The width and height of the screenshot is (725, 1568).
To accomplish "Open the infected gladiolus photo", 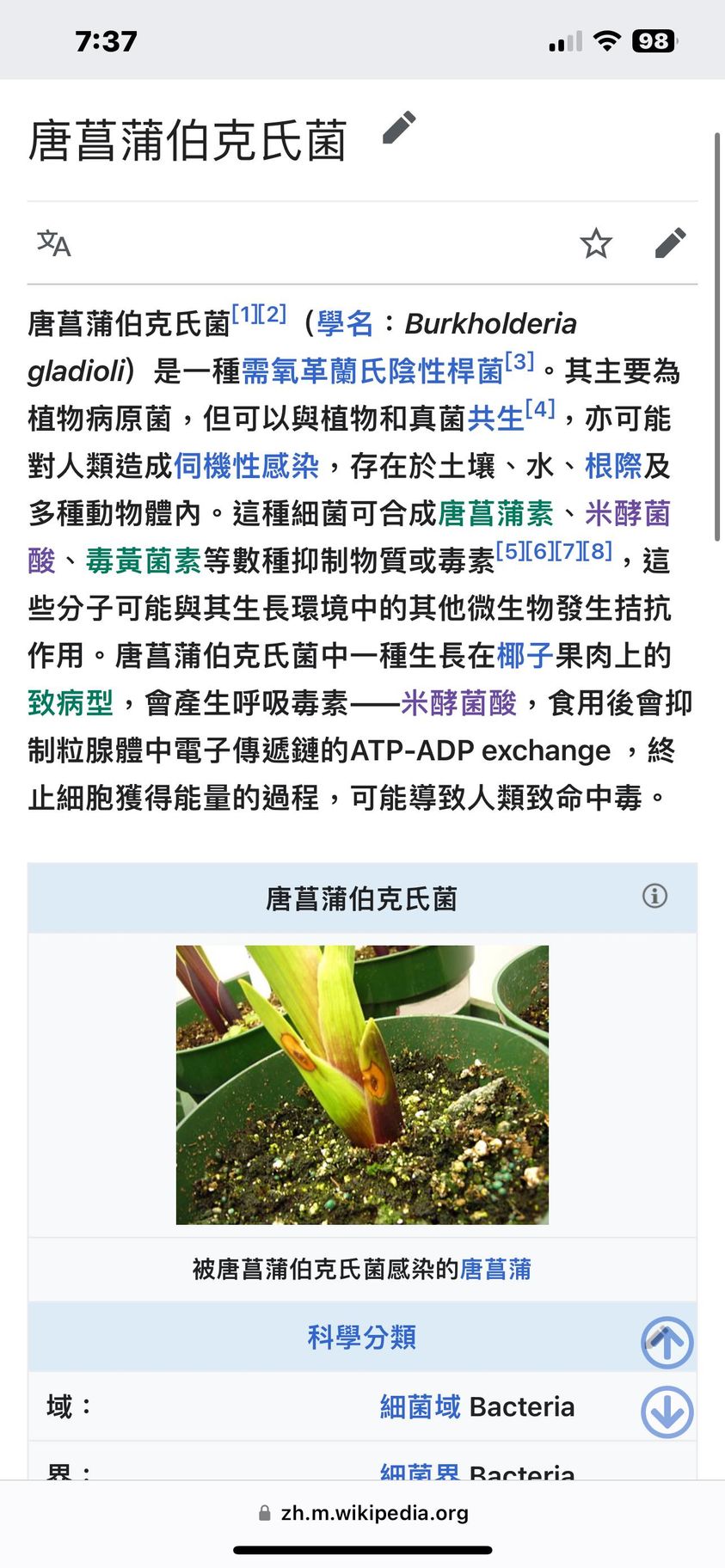I will pyautogui.click(x=362, y=1085).
